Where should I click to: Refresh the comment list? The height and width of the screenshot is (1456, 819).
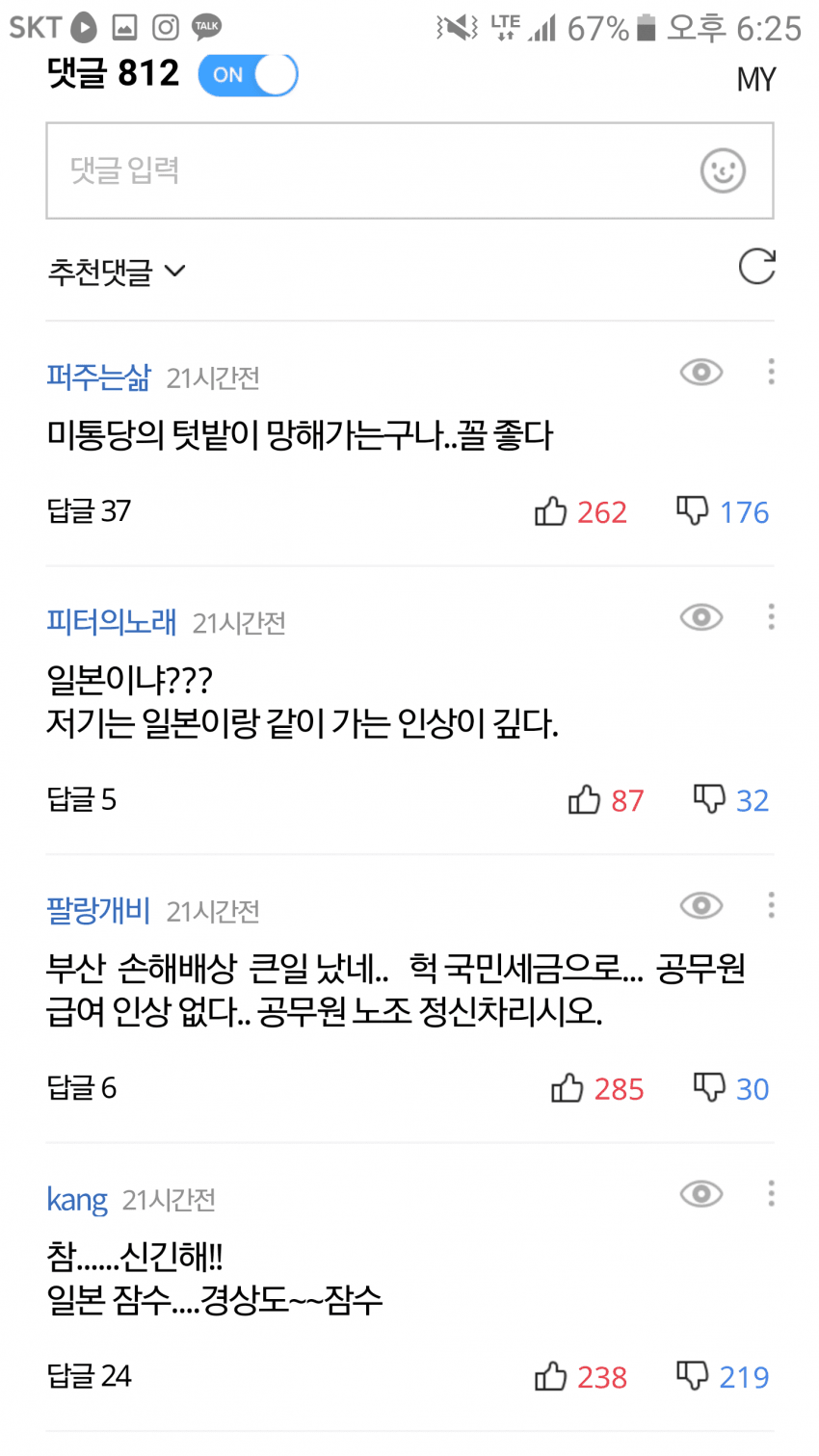coord(756,267)
